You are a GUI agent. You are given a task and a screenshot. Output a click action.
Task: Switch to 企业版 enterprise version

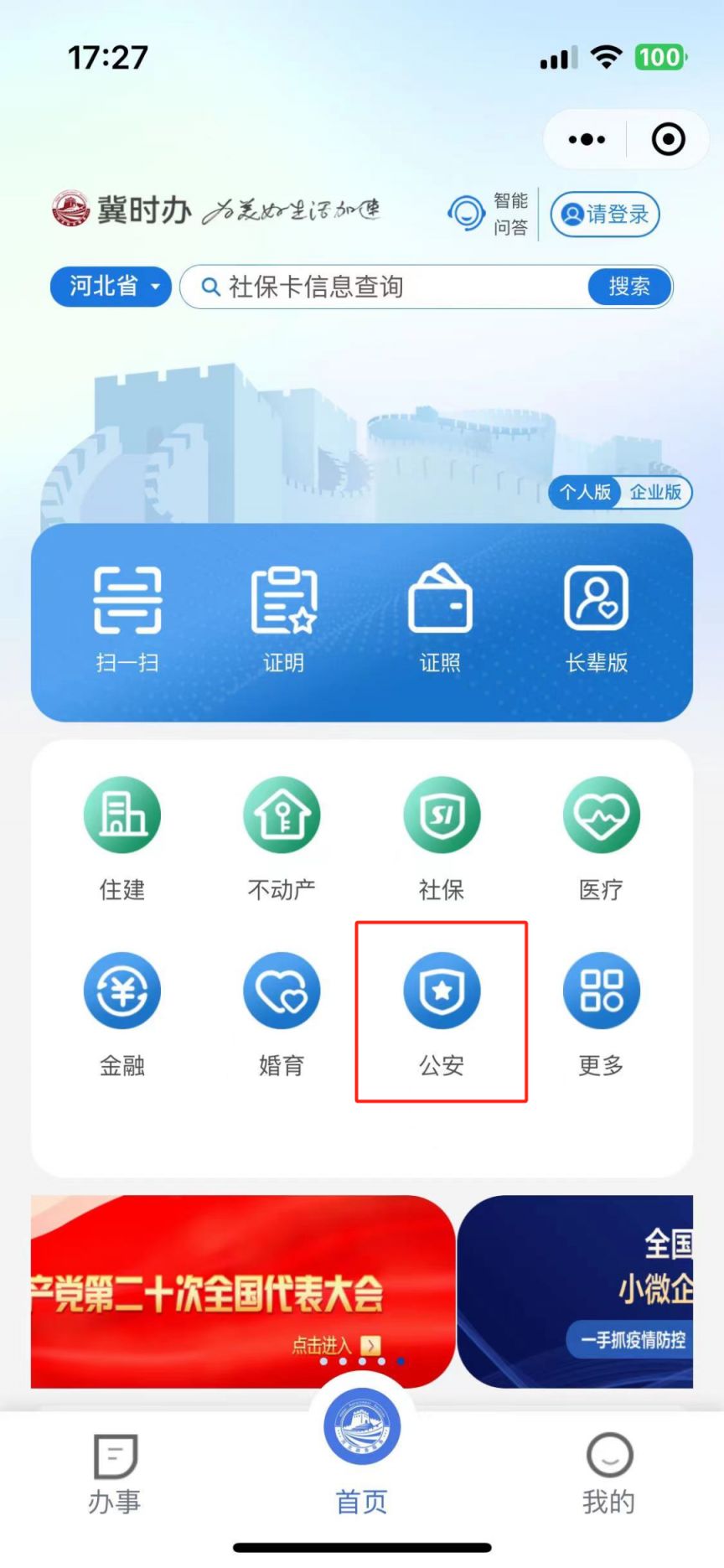tap(655, 492)
